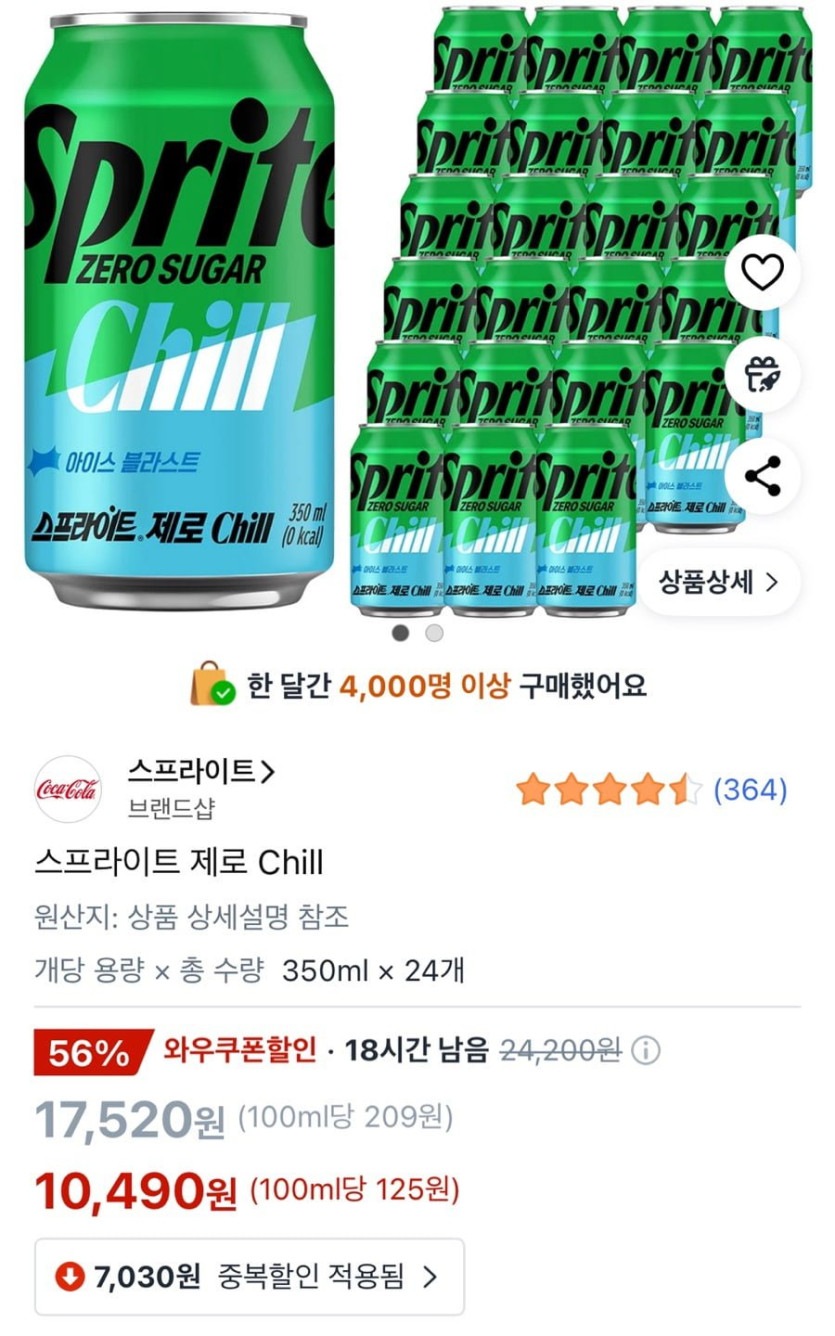Image resolution: width=835 pixels, height=1336 pixels.
Task: Tap the gift icon button
Action: 762,374
